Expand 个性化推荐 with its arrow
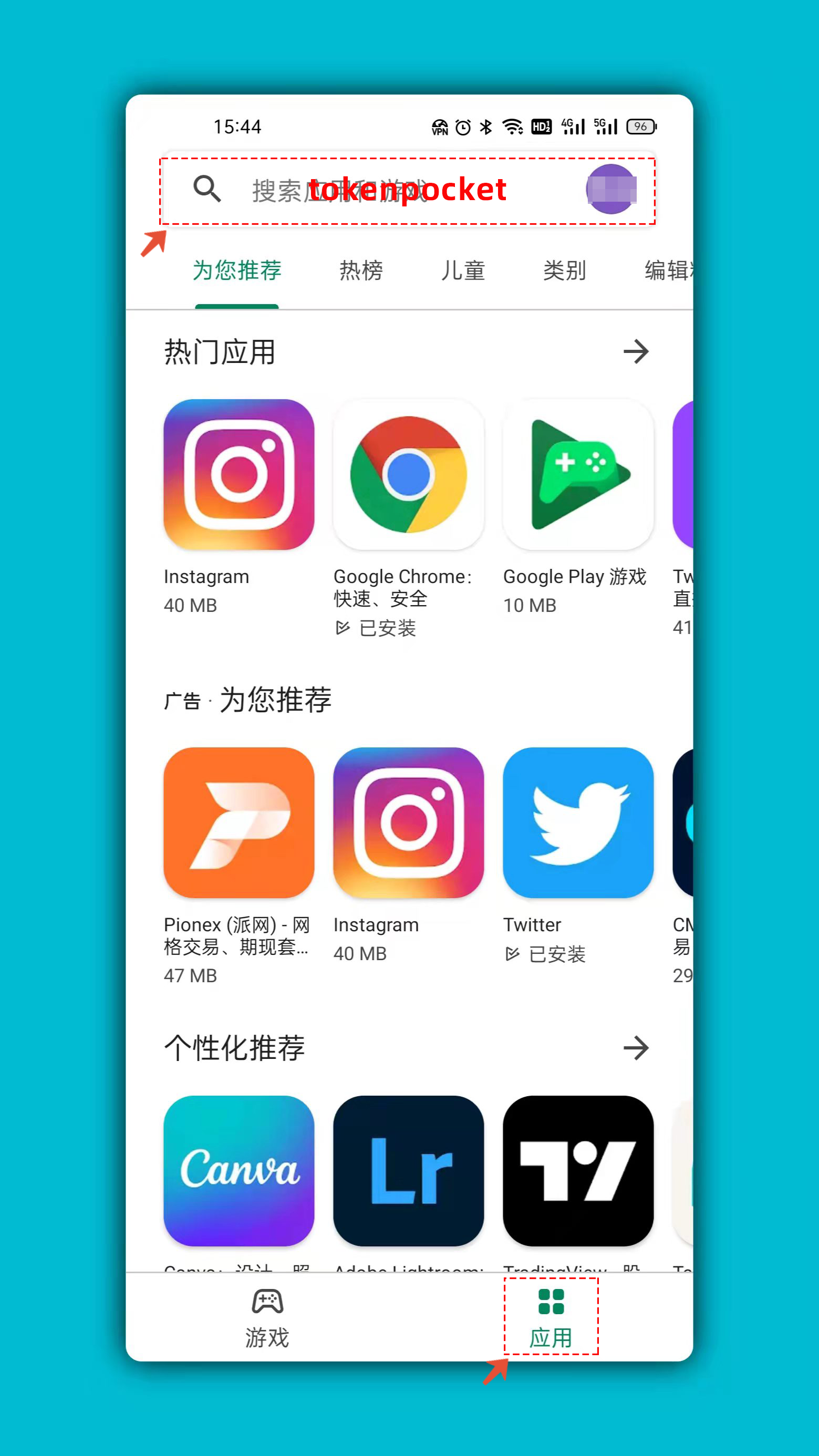 pos(636,1048)
